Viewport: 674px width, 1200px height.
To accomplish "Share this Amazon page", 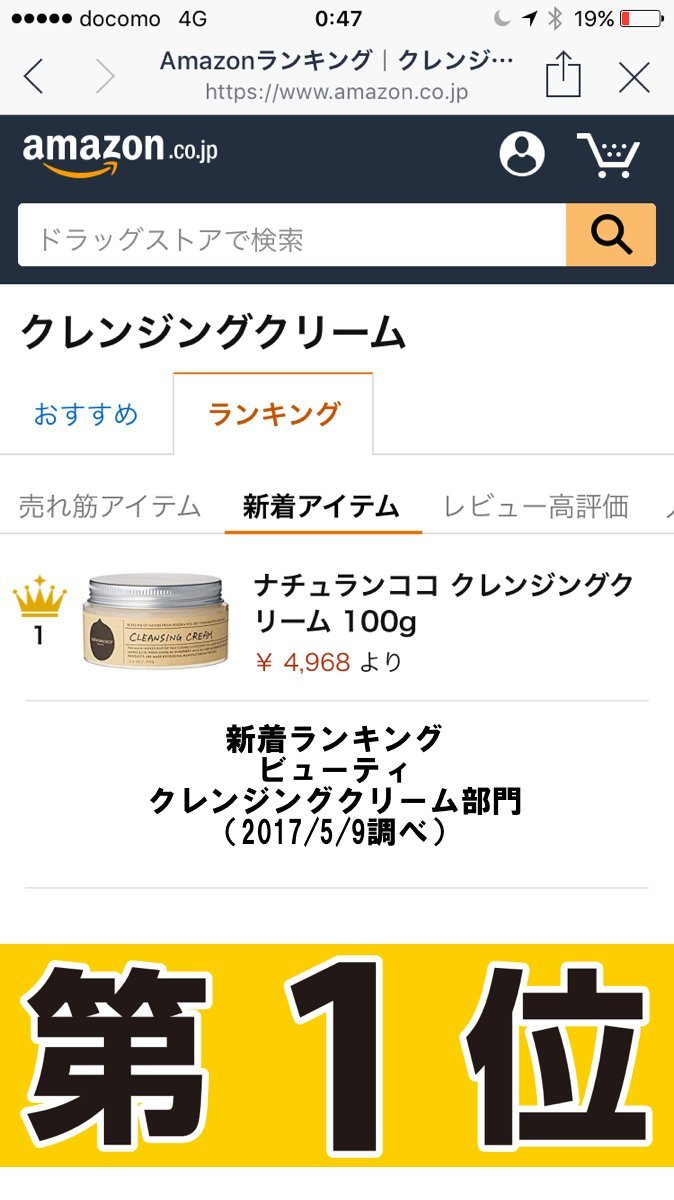I will coord(563,75).
